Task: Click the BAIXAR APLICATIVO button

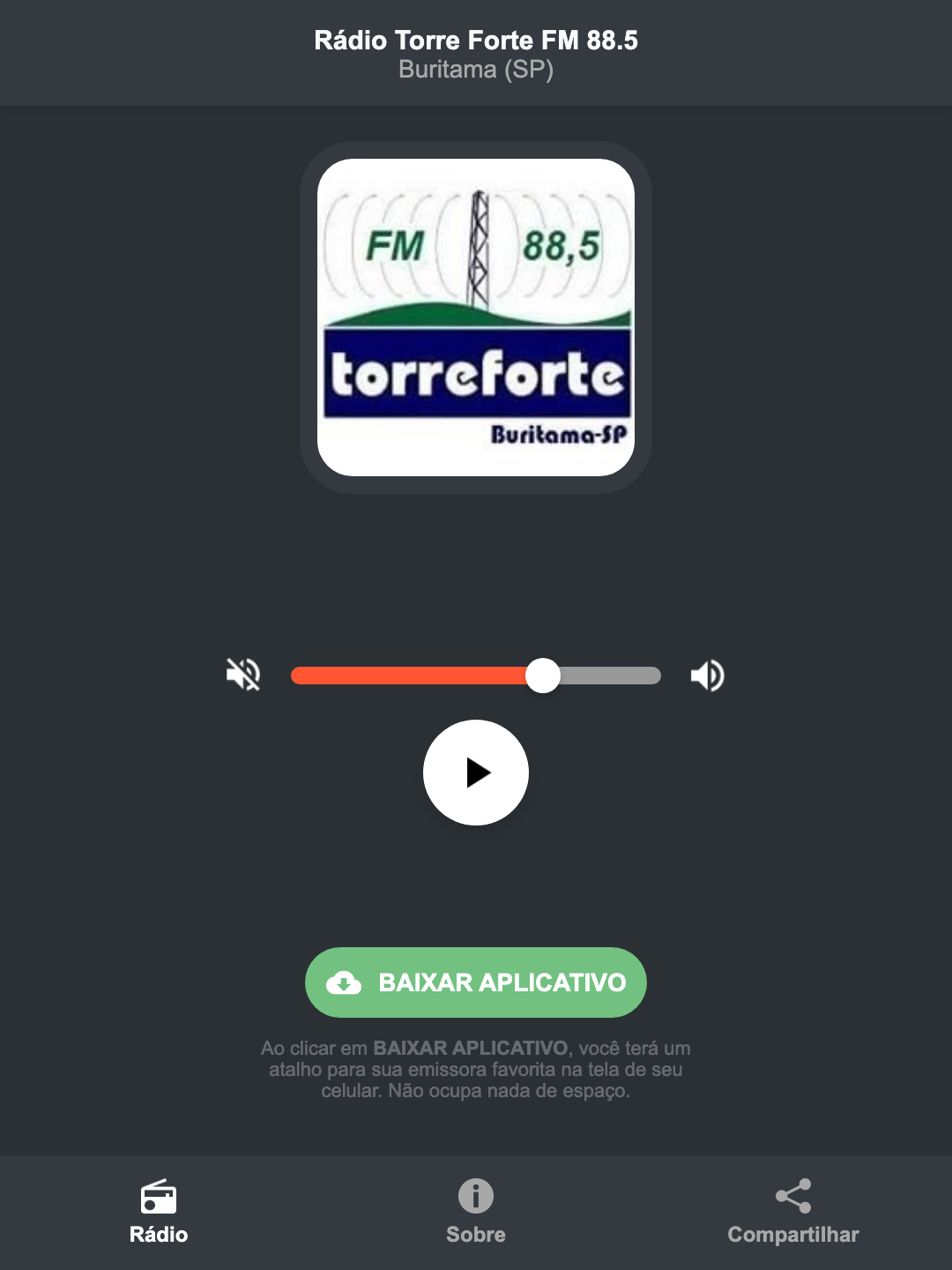Action: click(475, 982)
